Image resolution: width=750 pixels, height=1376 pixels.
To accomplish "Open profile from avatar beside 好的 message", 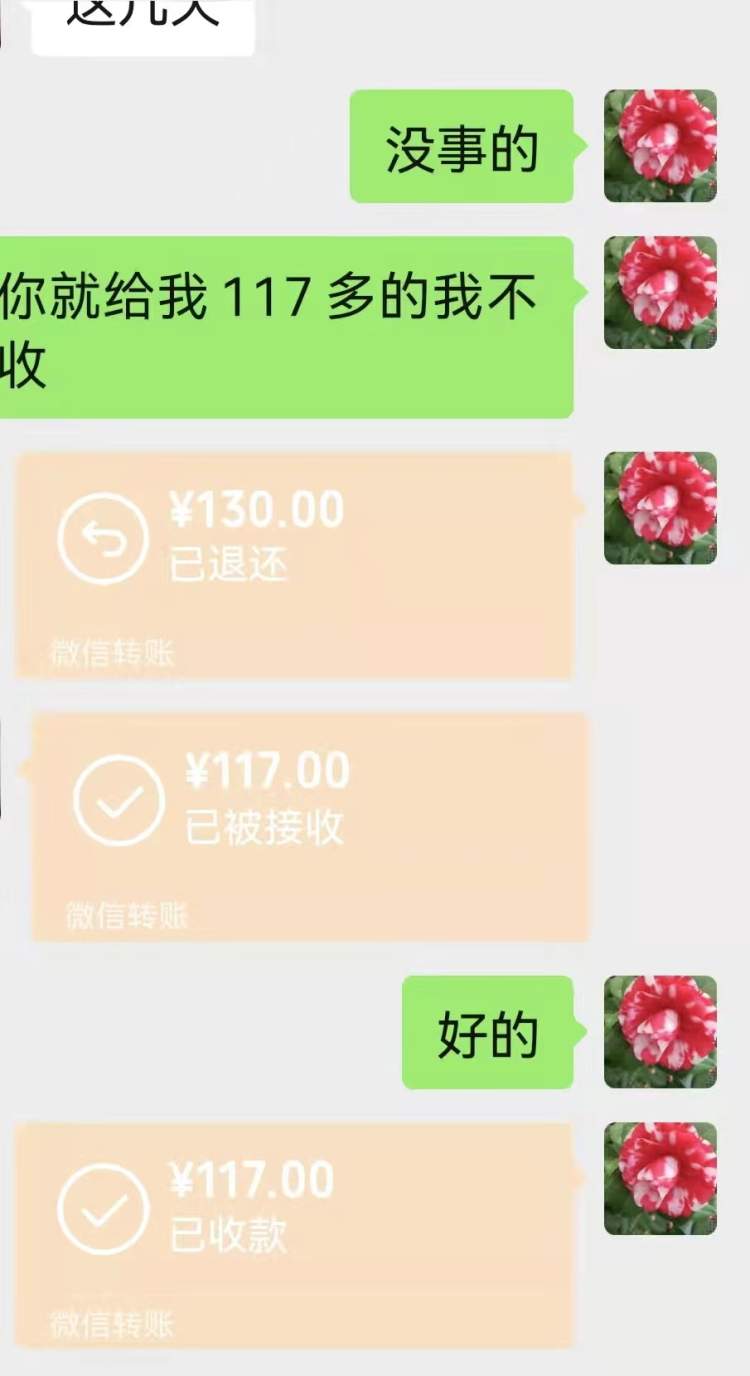I will point(660,1032).
